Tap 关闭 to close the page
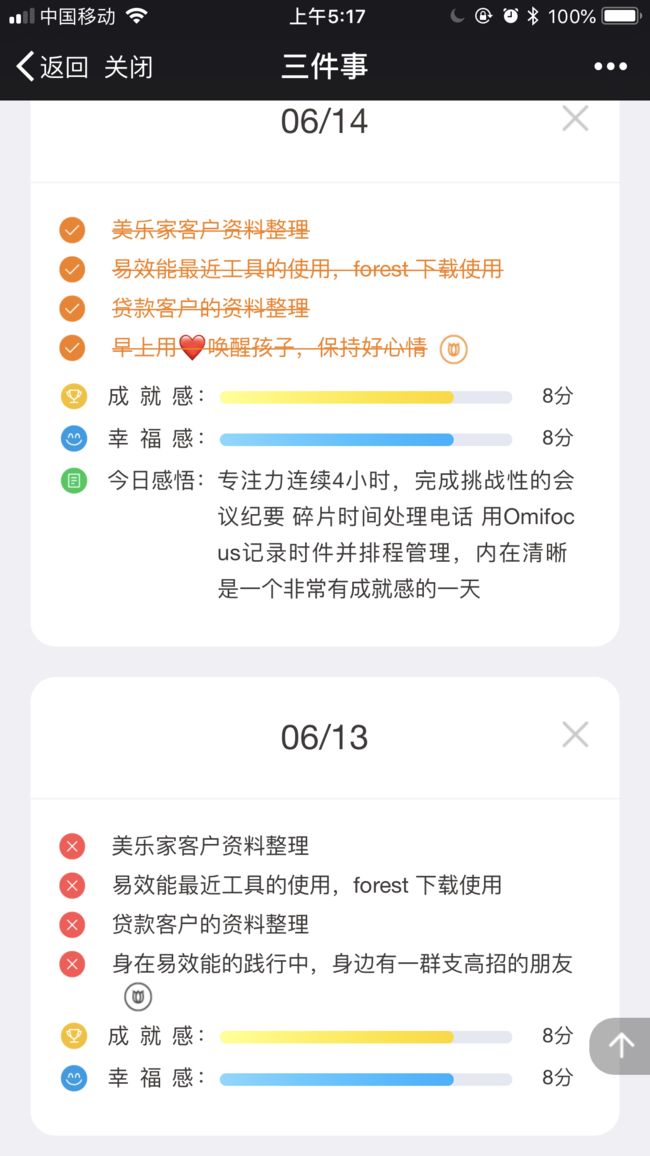Image resolution: width=650 pixels, height=1156 pixels. pos(128,66)
